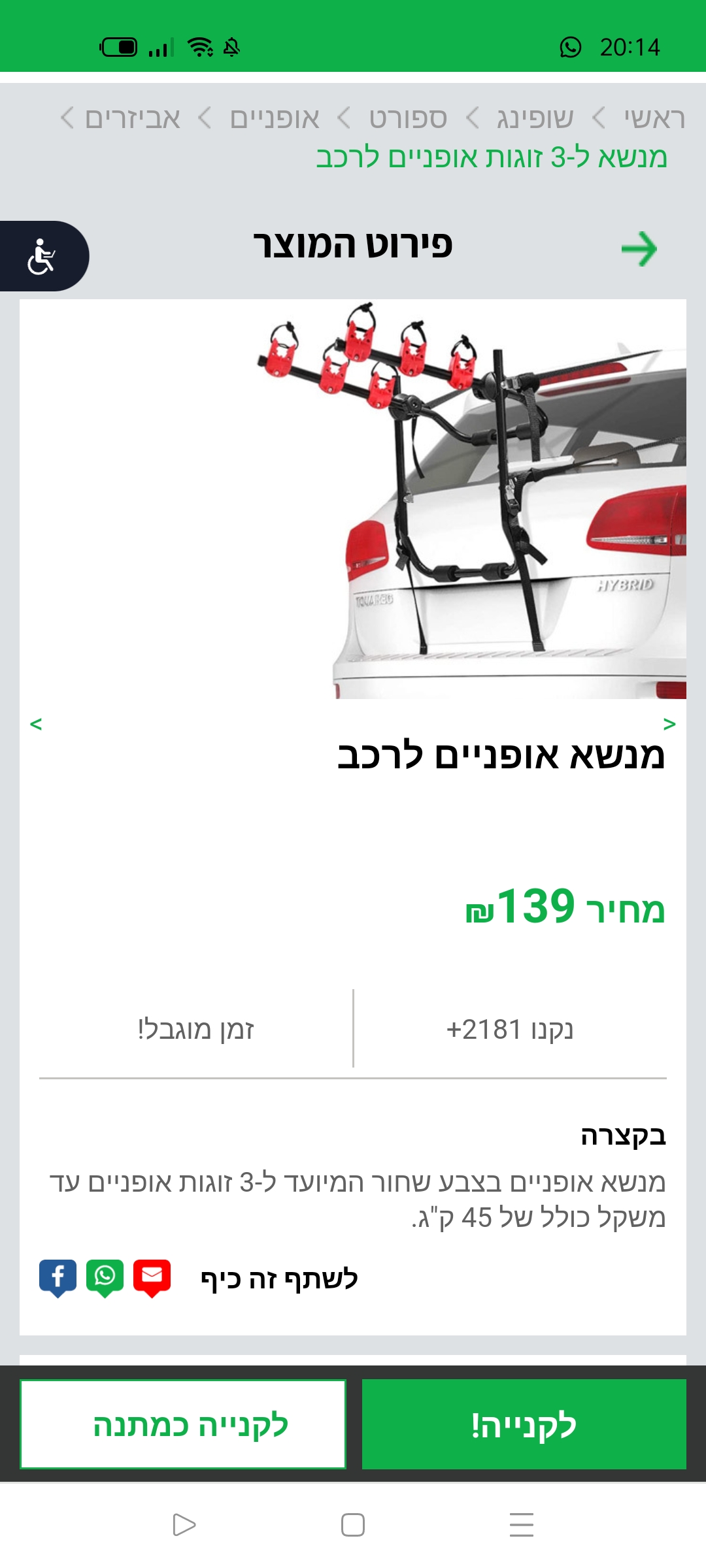The height and width of the screenshot is (1568, 706).
Task: Open the שופינג breadcrumb link
Action: pyautogui.click(x=535, y=119)
